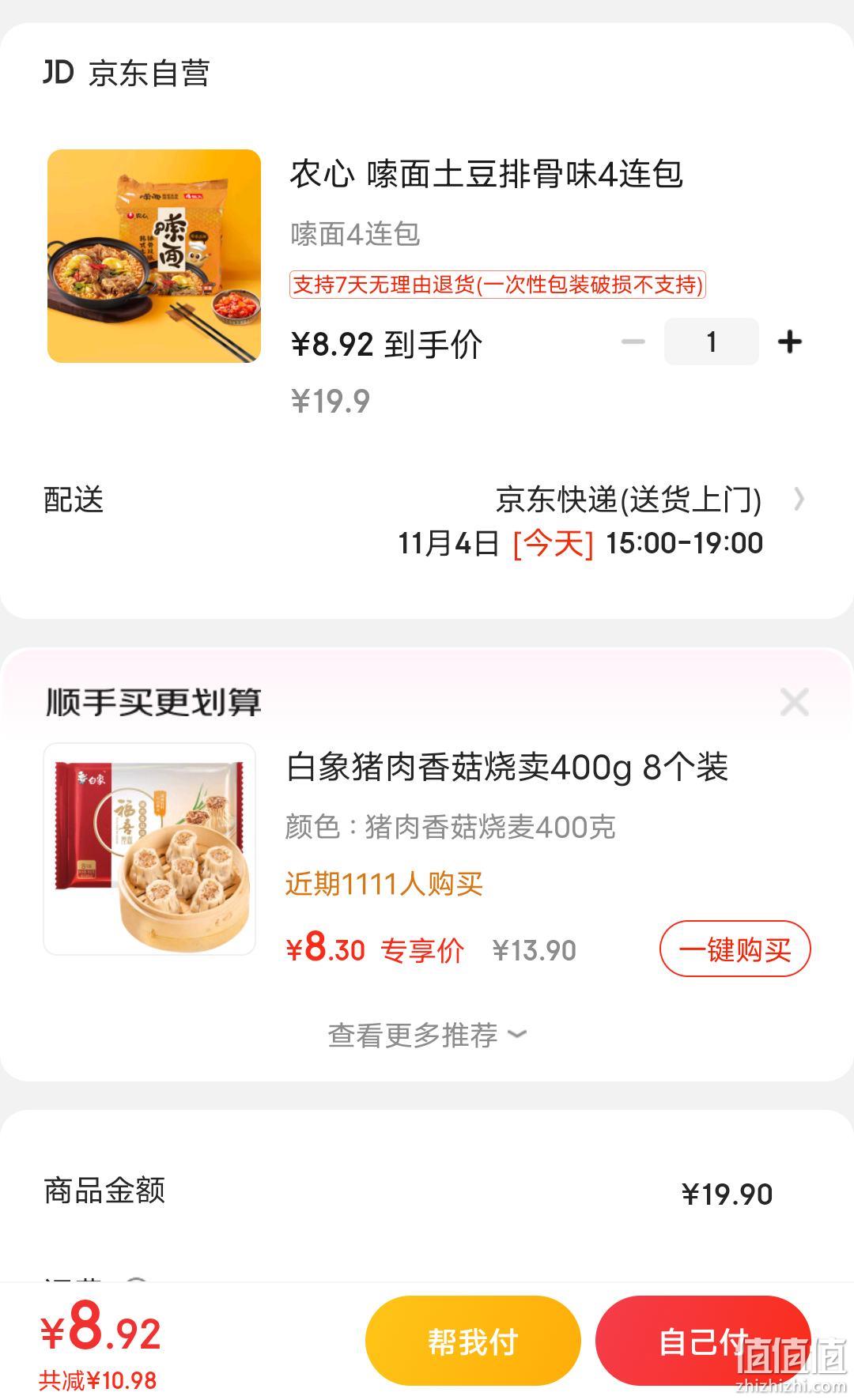Pay yourself with 自己付 button
The height and width of the screenshot is (1400, 854).
point(703,1341)
